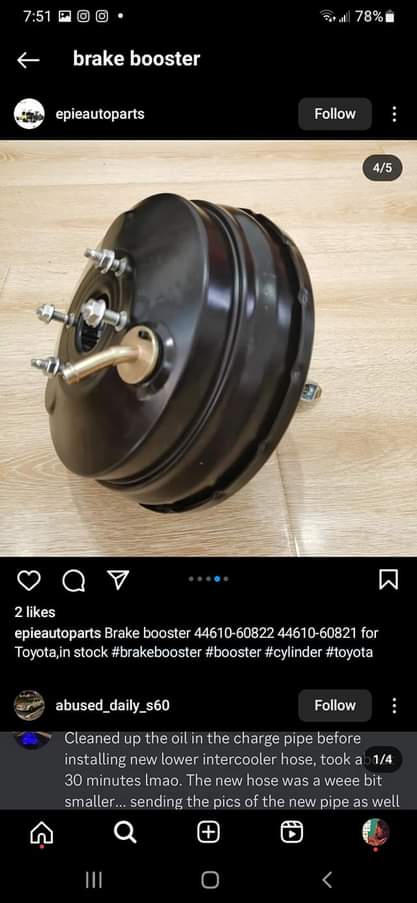Open the recent apps button
Viewport: 417px width, 903px height.
pyautogui.click(x=93, y=879)
